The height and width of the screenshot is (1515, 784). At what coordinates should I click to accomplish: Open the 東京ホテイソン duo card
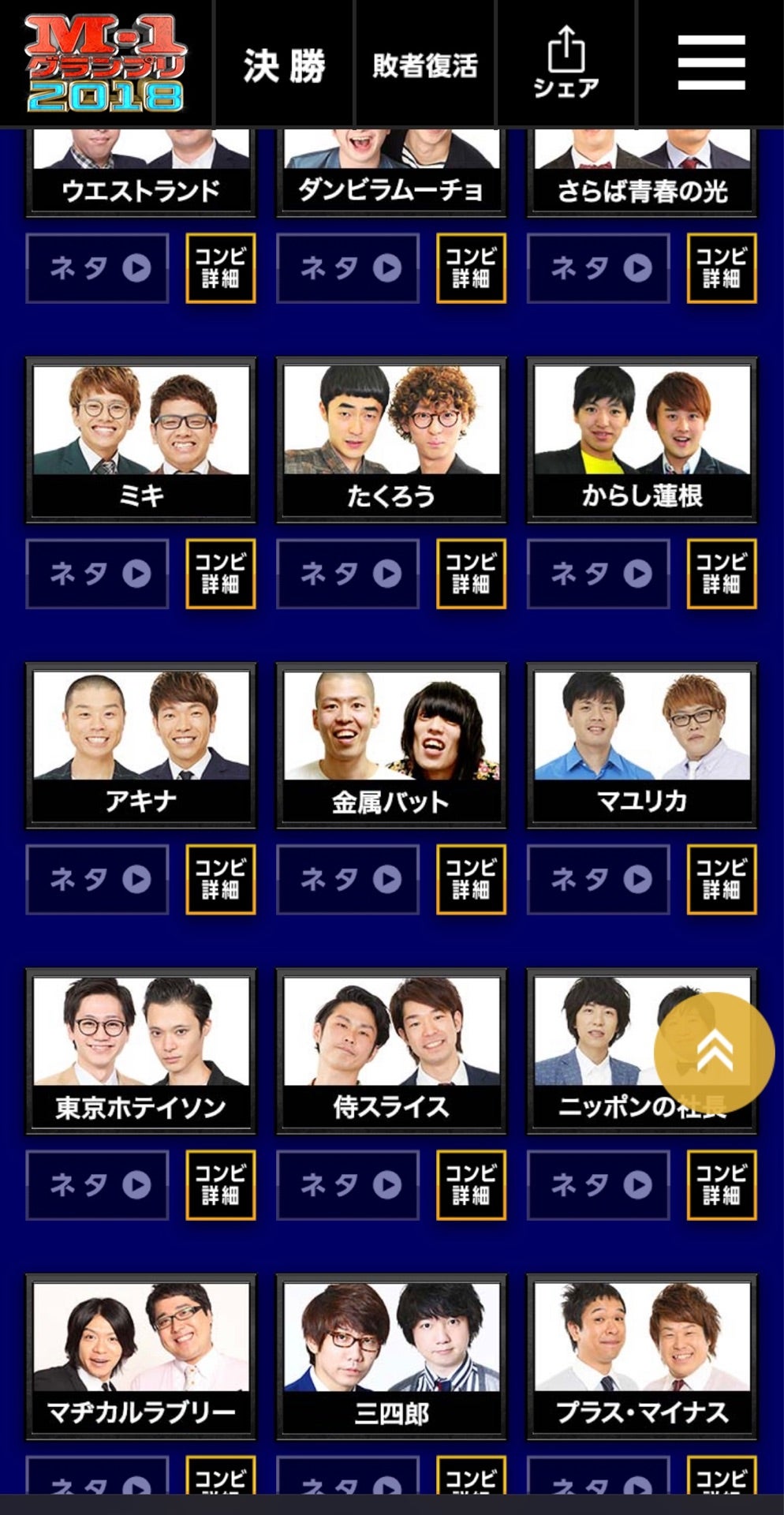tap(141, 1050)
